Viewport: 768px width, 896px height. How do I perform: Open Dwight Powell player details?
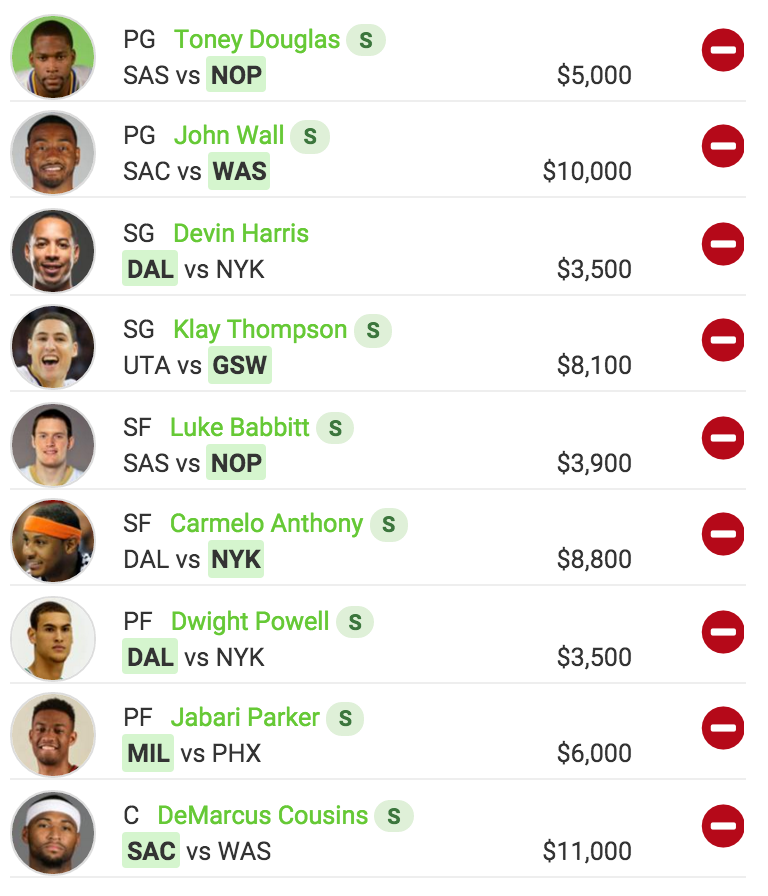[x=250, y=622]
